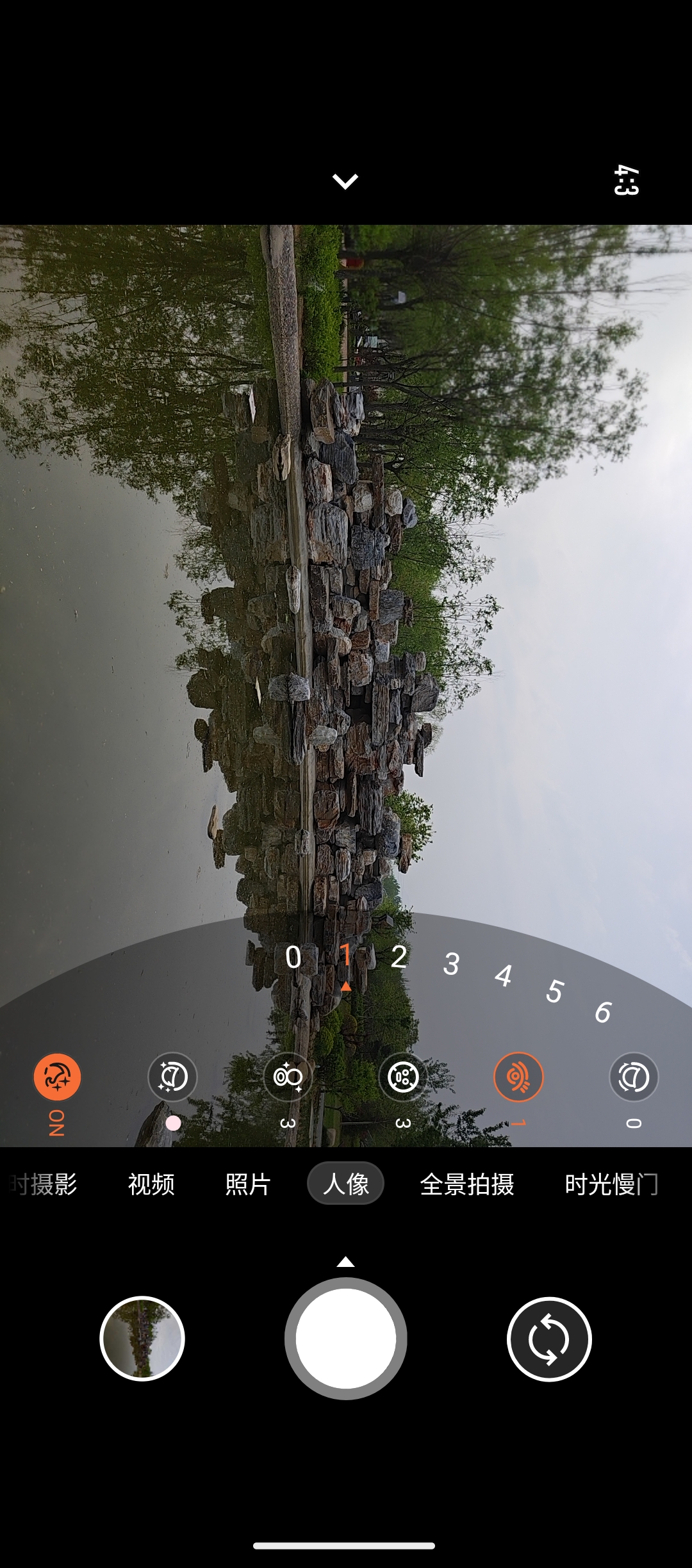Set beauty level to 5
Screen dimensions: 692x1568
[554, 992]
